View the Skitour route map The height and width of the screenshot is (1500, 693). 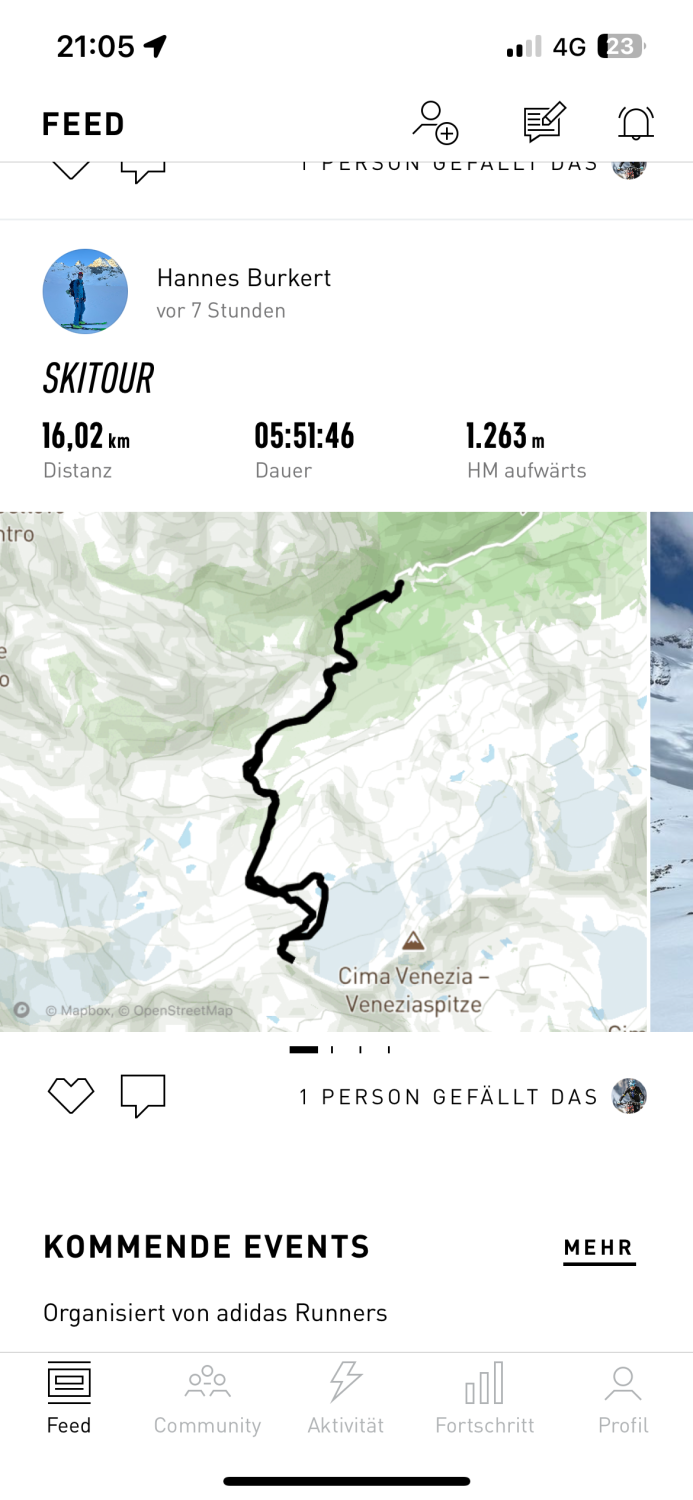(x=324, y=771)
